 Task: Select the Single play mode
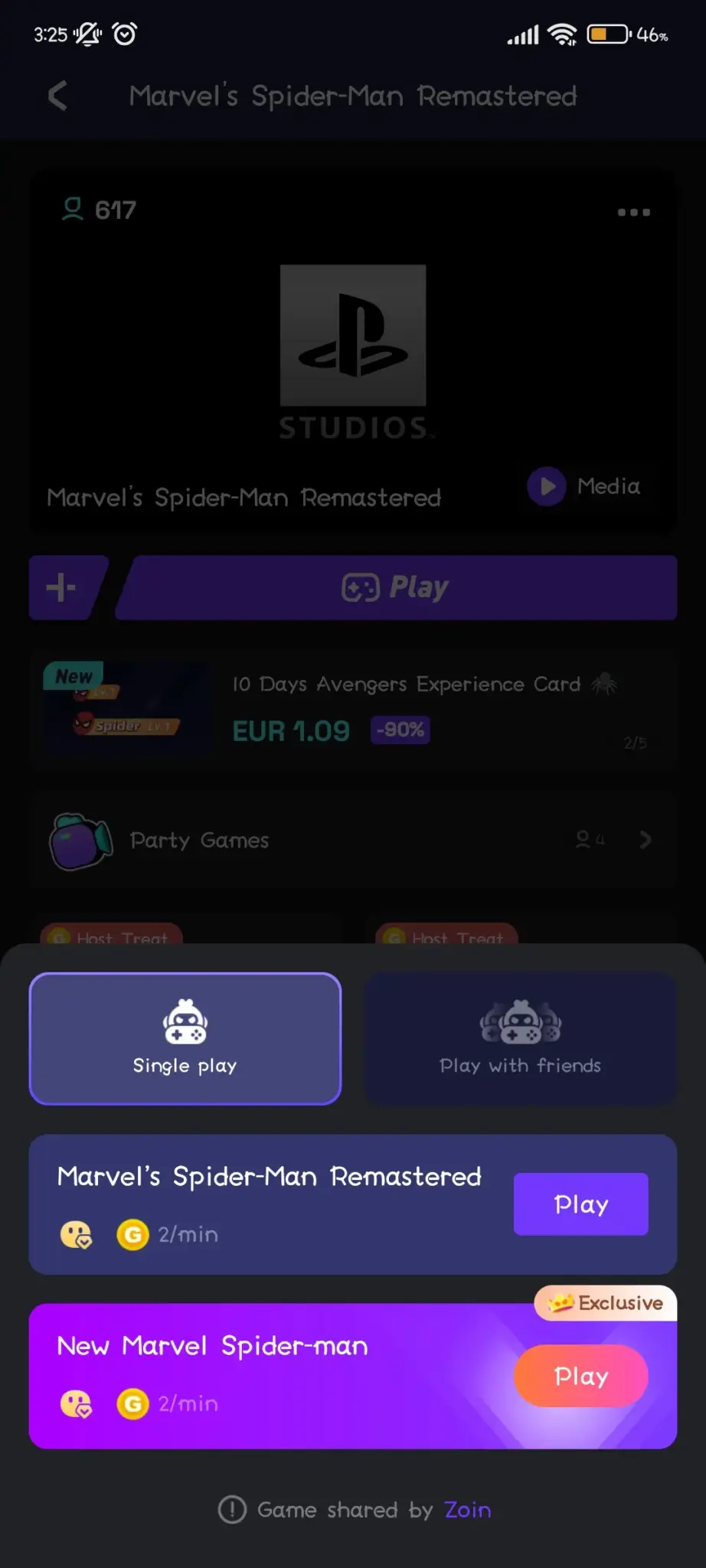coord(185,1038)
